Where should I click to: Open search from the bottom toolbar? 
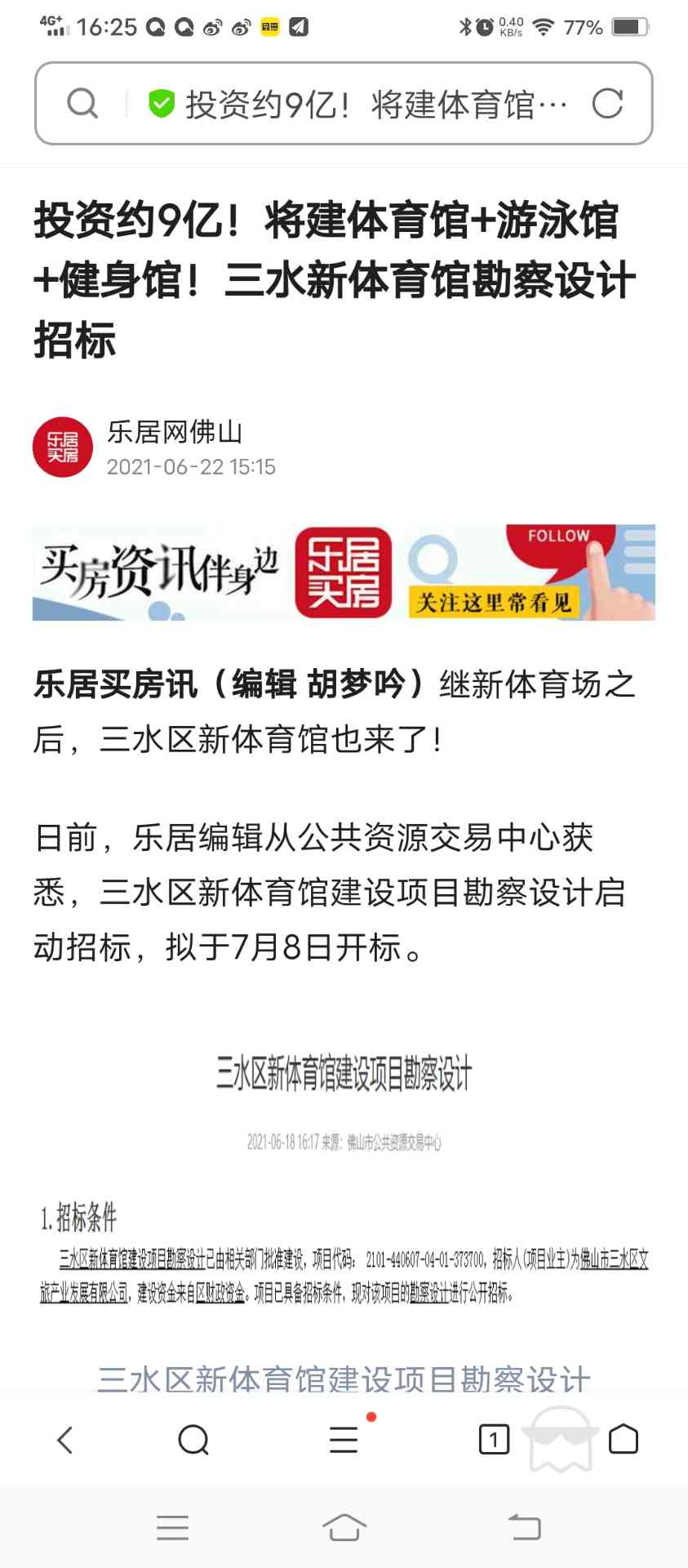coord(193,1440)
